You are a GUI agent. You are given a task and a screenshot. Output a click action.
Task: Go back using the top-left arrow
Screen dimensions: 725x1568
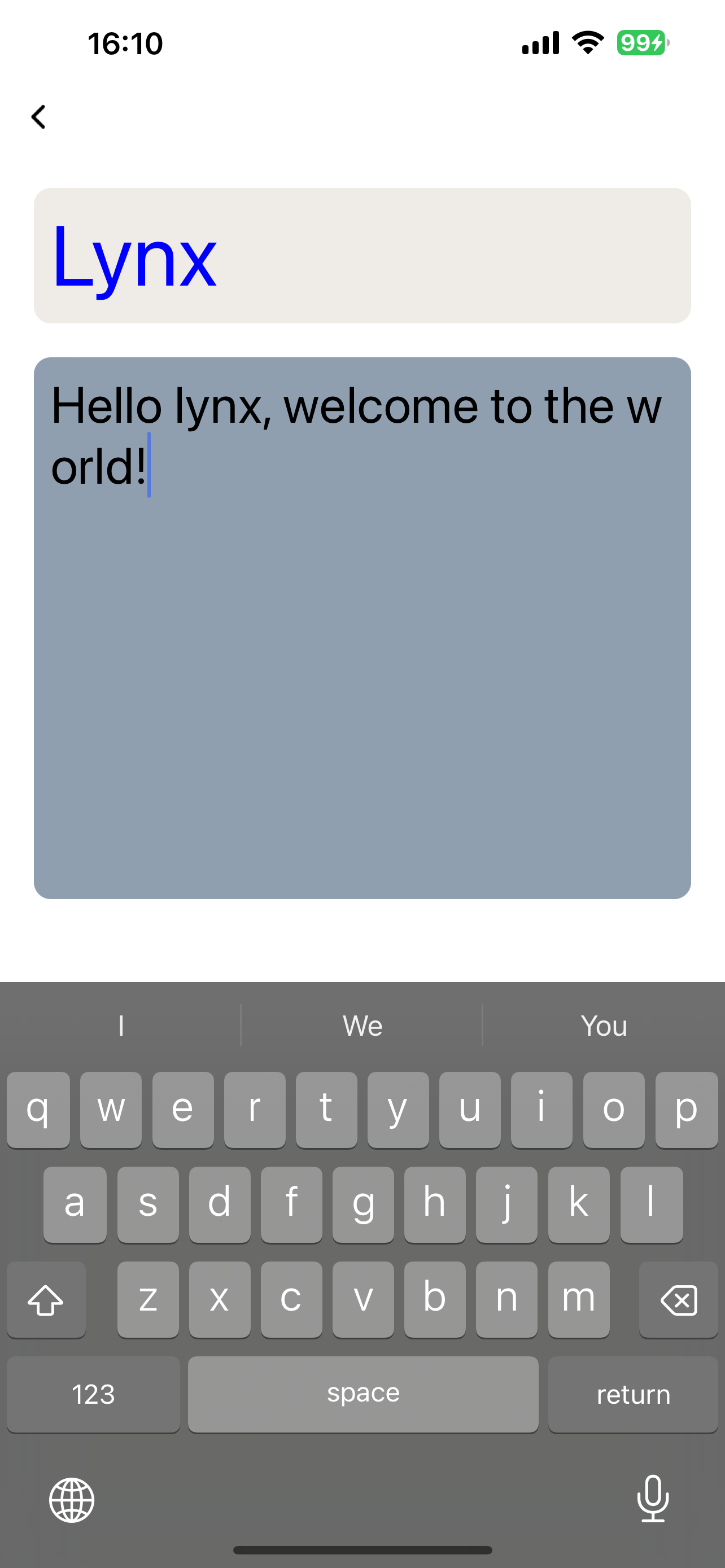click(38, 117)
